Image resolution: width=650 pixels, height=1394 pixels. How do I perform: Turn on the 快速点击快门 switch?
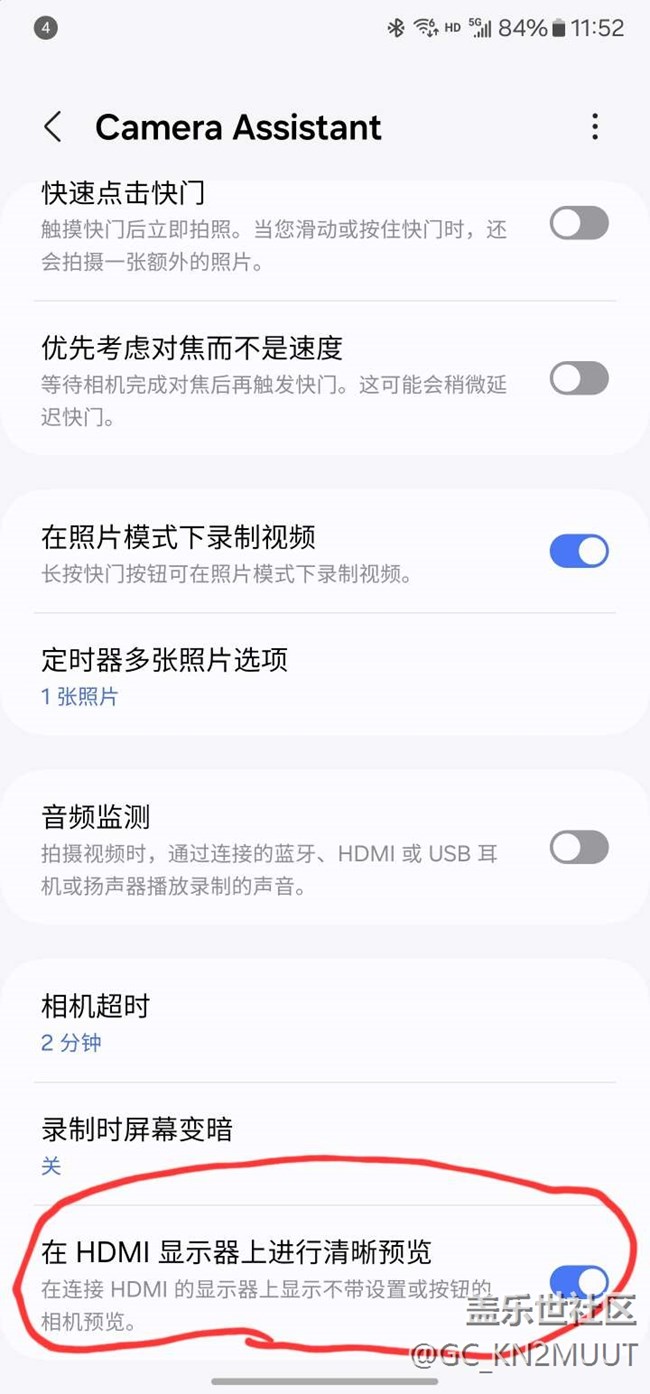click(579, 223)
